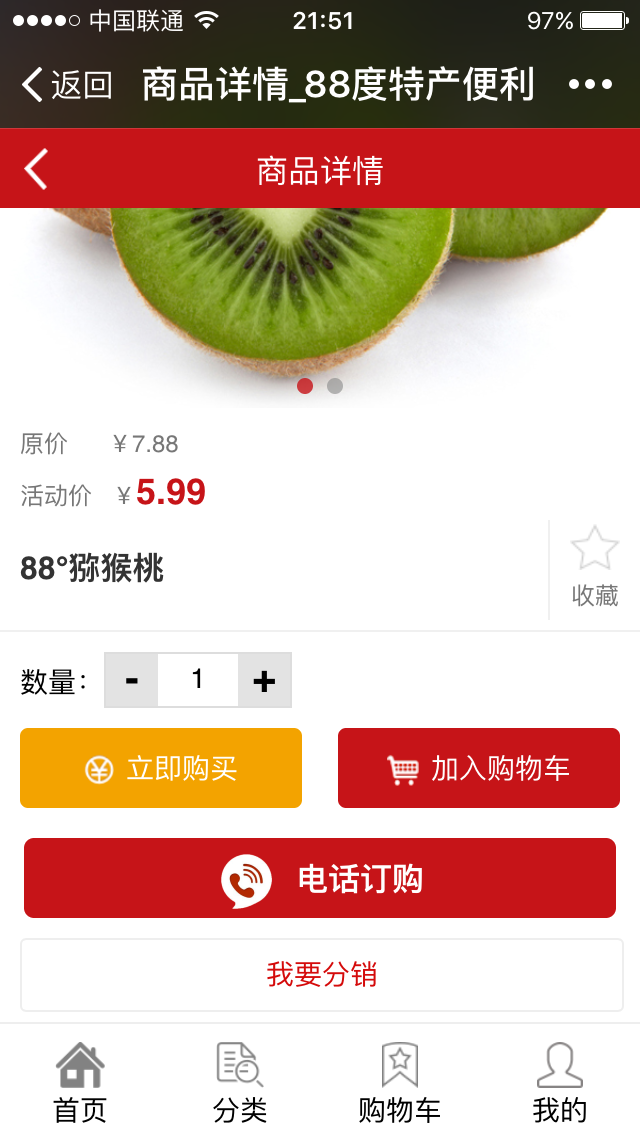Image resolution: width=640 pixels, height=1136 pixels.
Task: Tap the 返回 back button in the browser bar
Action: click(66, 85)
